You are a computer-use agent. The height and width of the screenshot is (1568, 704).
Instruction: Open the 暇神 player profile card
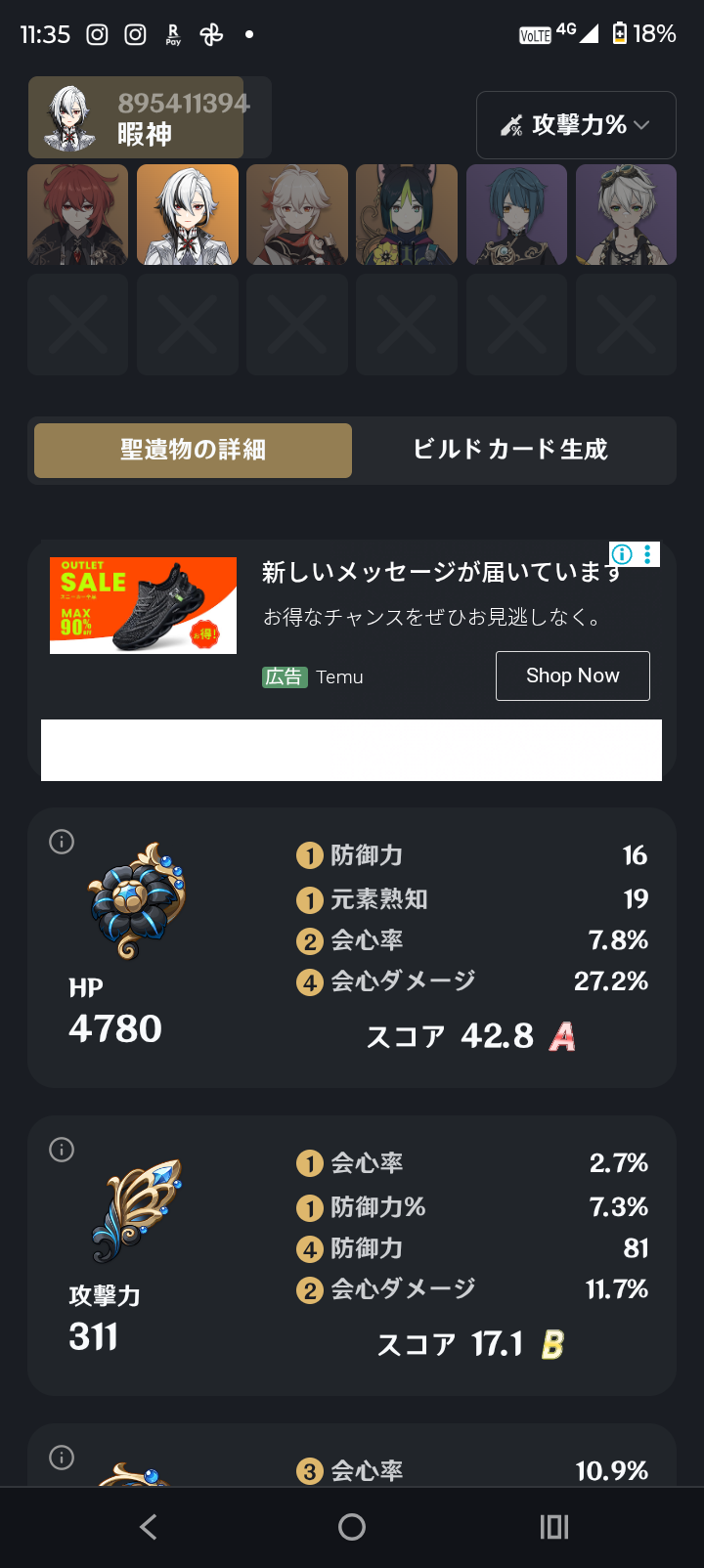pyautogui.click(x=149, y=117)
